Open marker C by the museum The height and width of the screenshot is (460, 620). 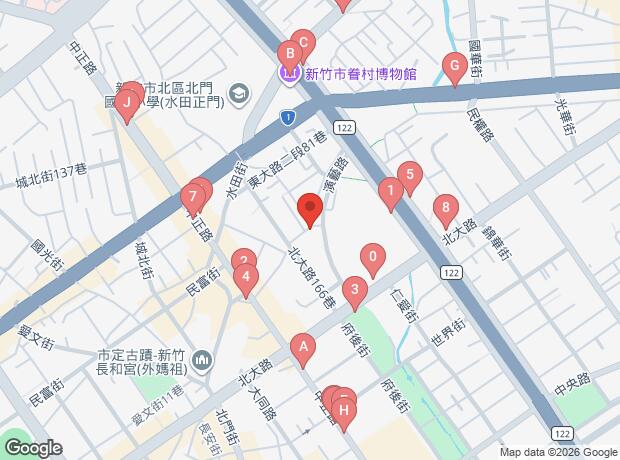click(x=305, y=43)
